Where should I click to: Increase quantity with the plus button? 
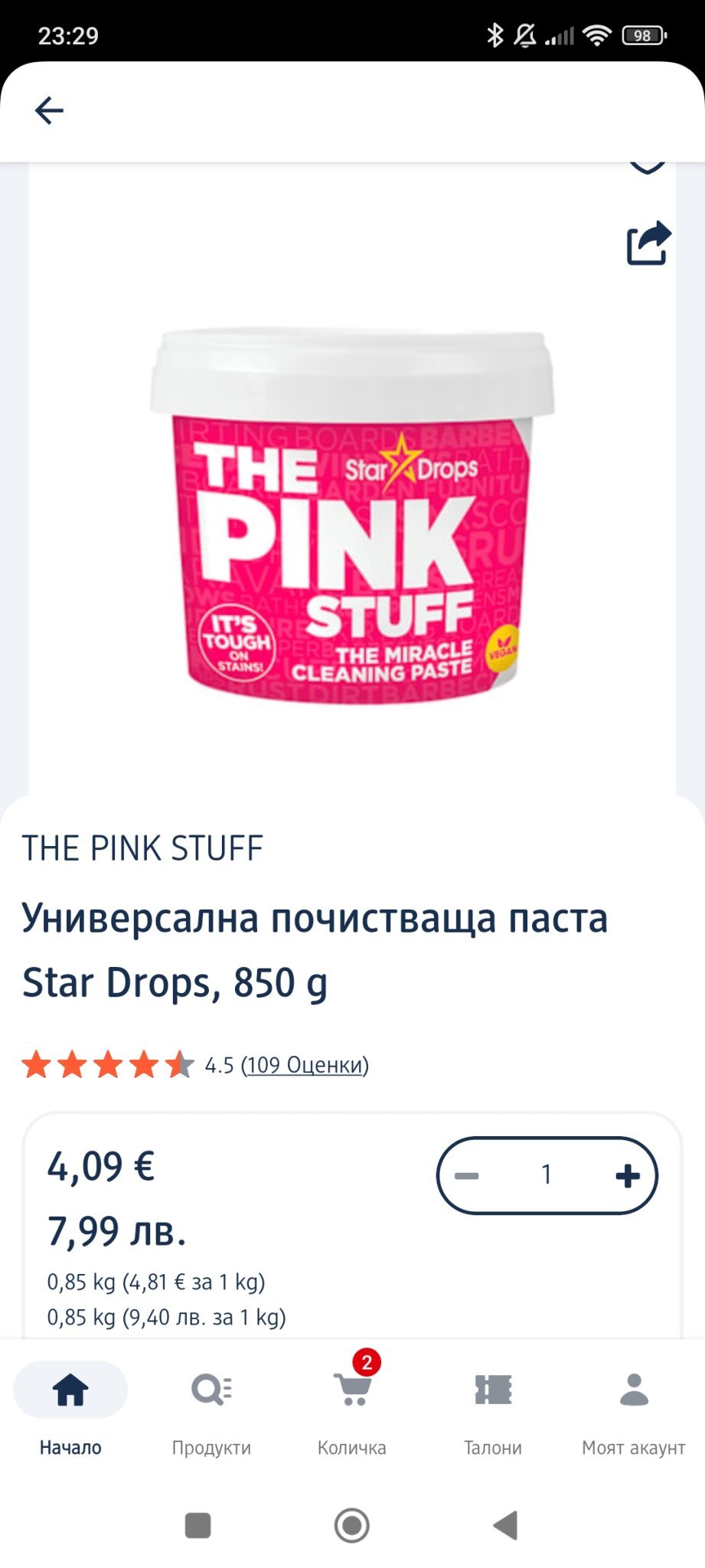(628, 1175)
